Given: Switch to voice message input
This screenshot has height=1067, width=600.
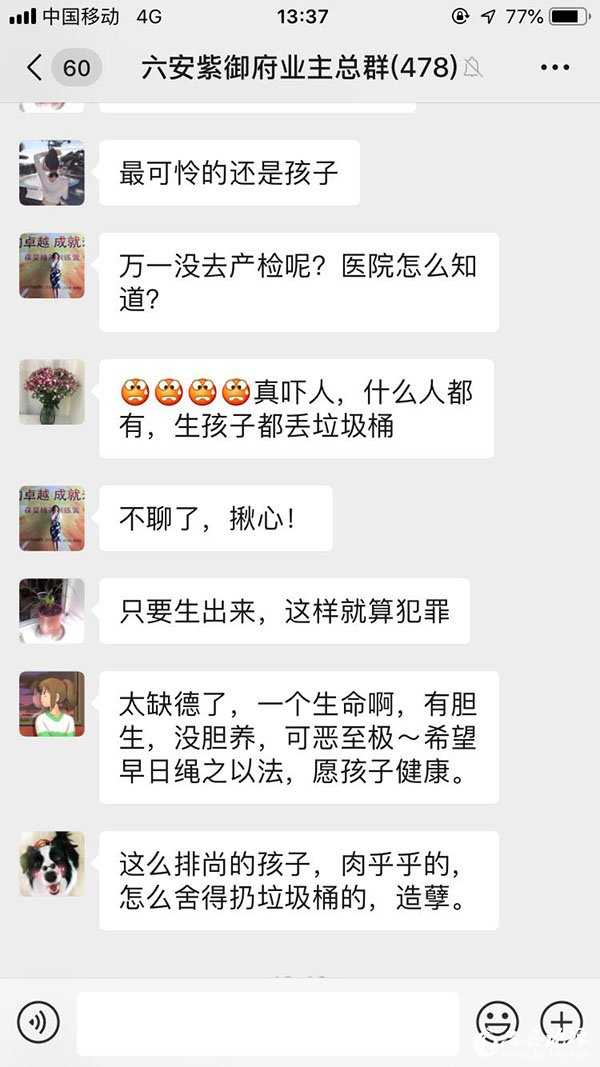Looking at the screenshot, I should tap(39, 1022).
